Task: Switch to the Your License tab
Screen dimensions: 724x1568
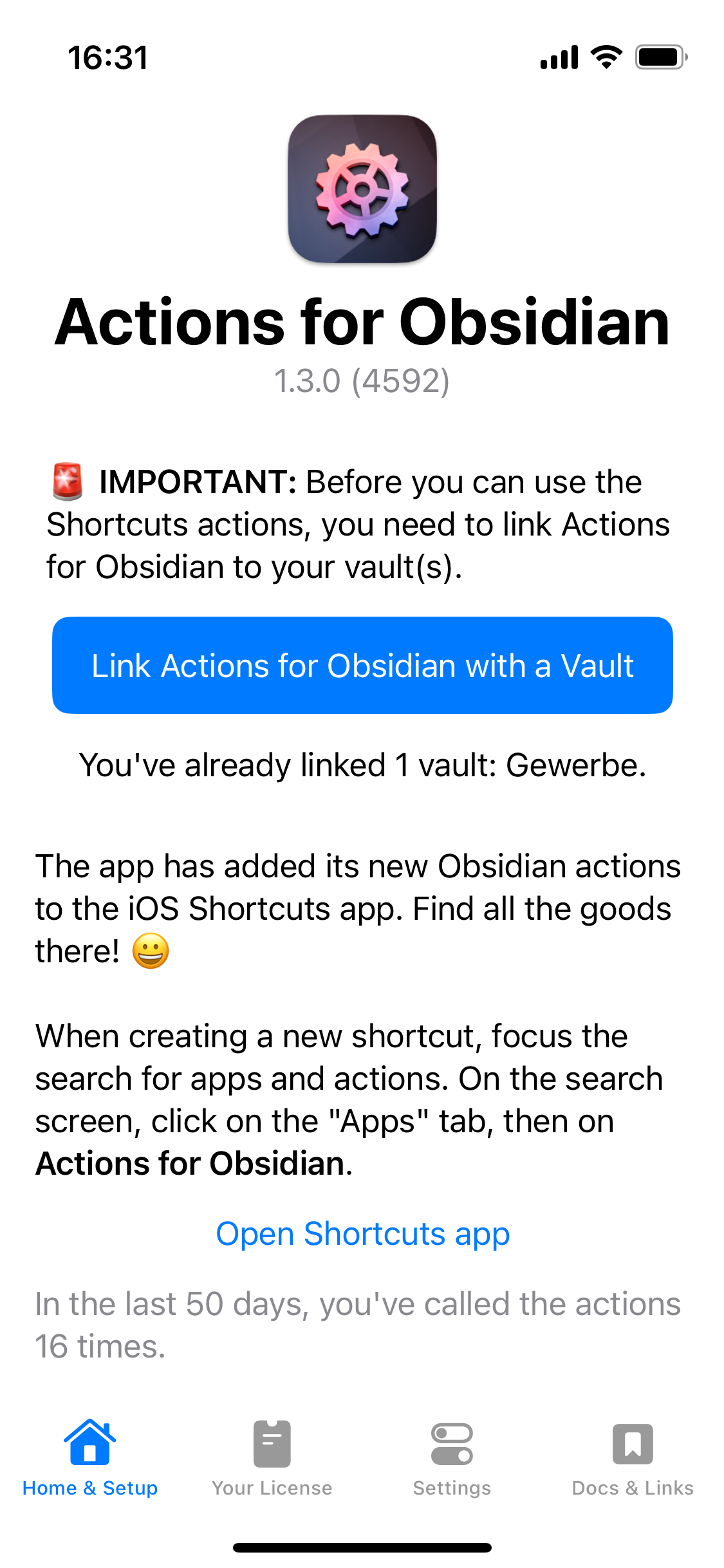Action: 272,1458
